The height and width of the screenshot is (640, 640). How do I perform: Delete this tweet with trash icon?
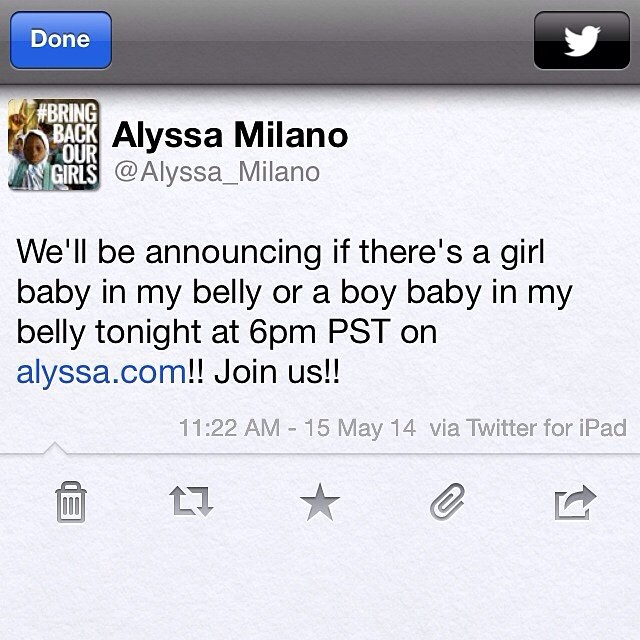[x=70, y=501]
